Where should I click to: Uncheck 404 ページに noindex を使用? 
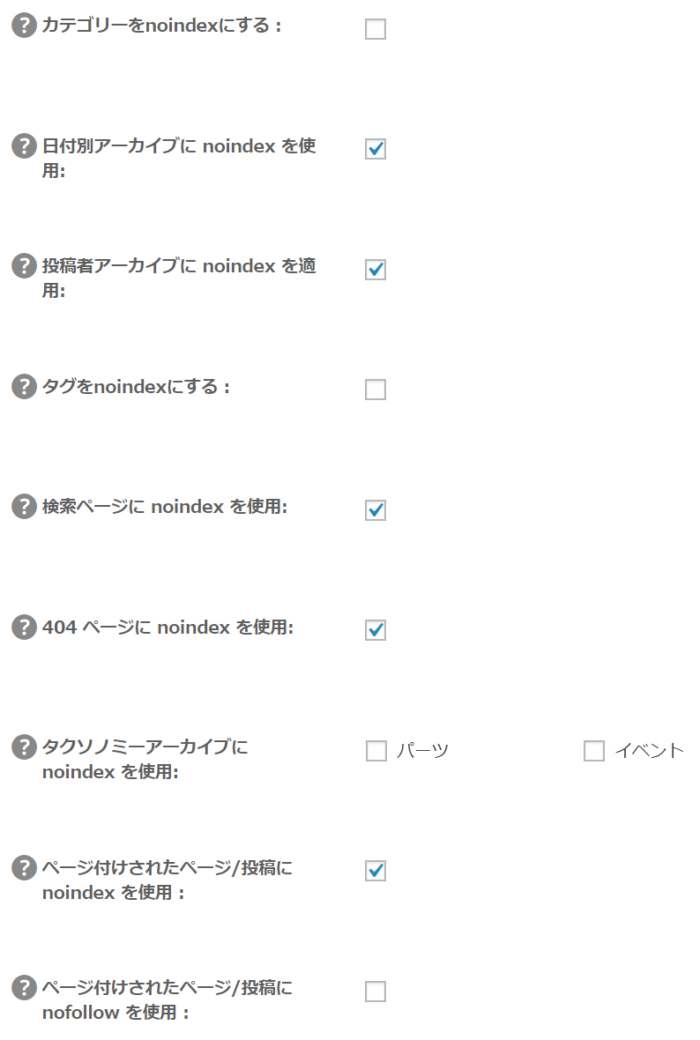pos(375,630)
